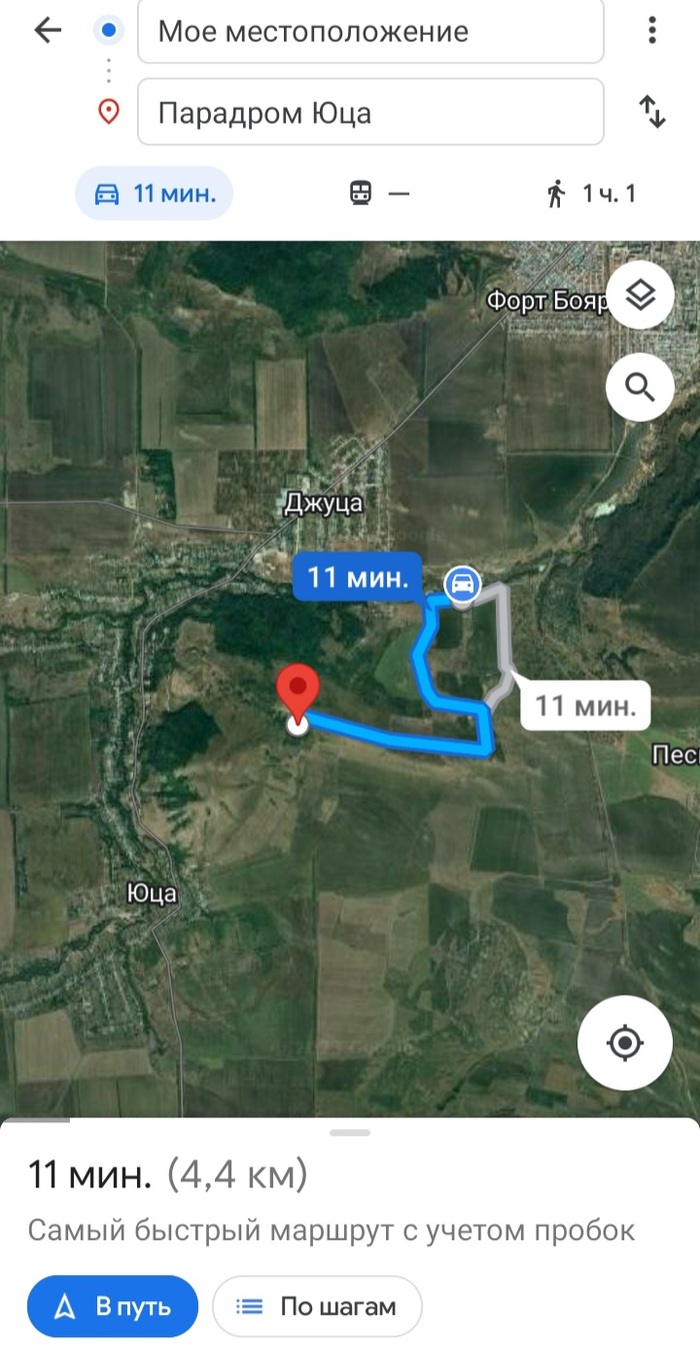
Task: Swap the start and destination points
Action: point(652,111)
